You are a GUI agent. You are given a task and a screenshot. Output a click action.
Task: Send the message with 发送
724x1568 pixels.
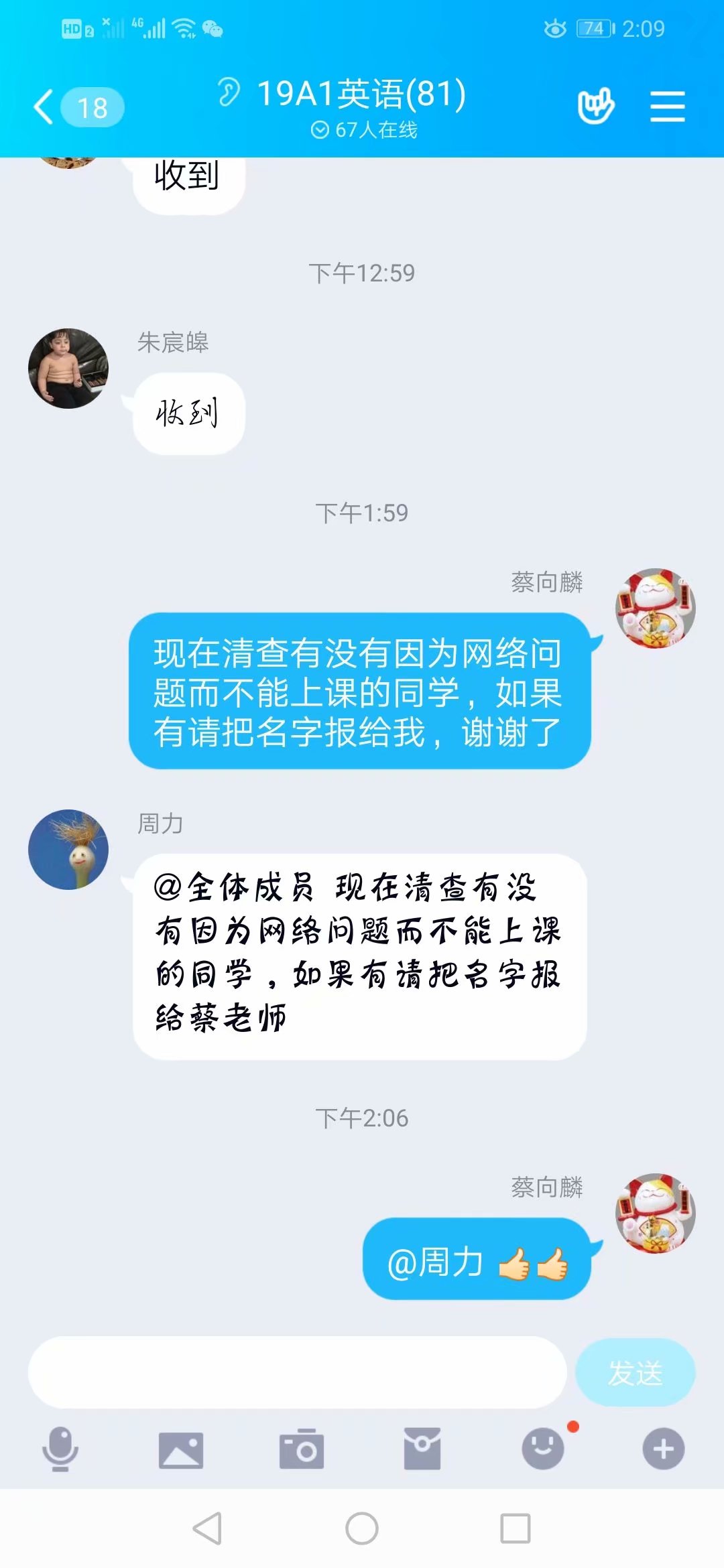point(635,1372)
